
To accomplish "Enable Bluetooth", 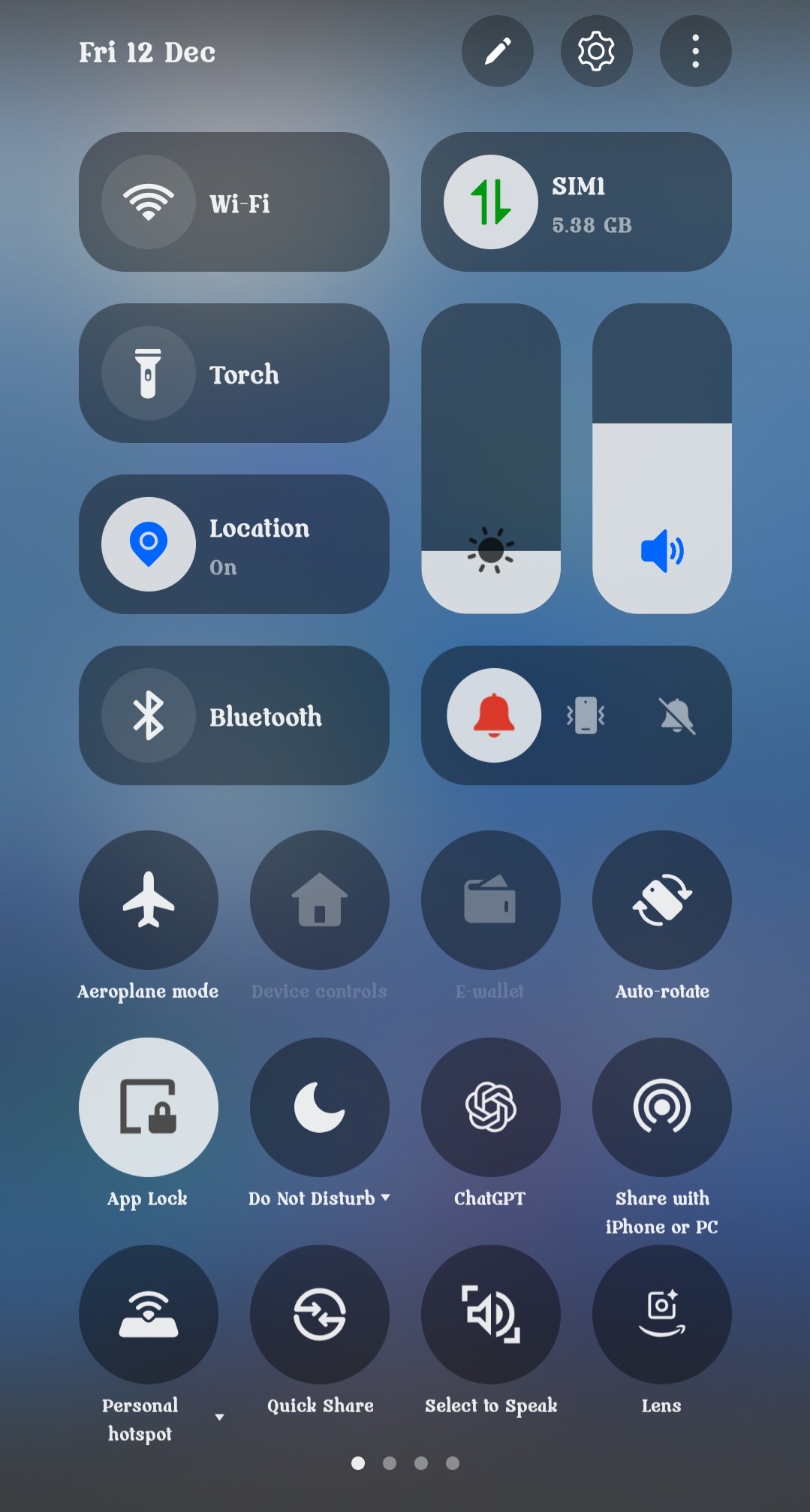I will 234,715.
